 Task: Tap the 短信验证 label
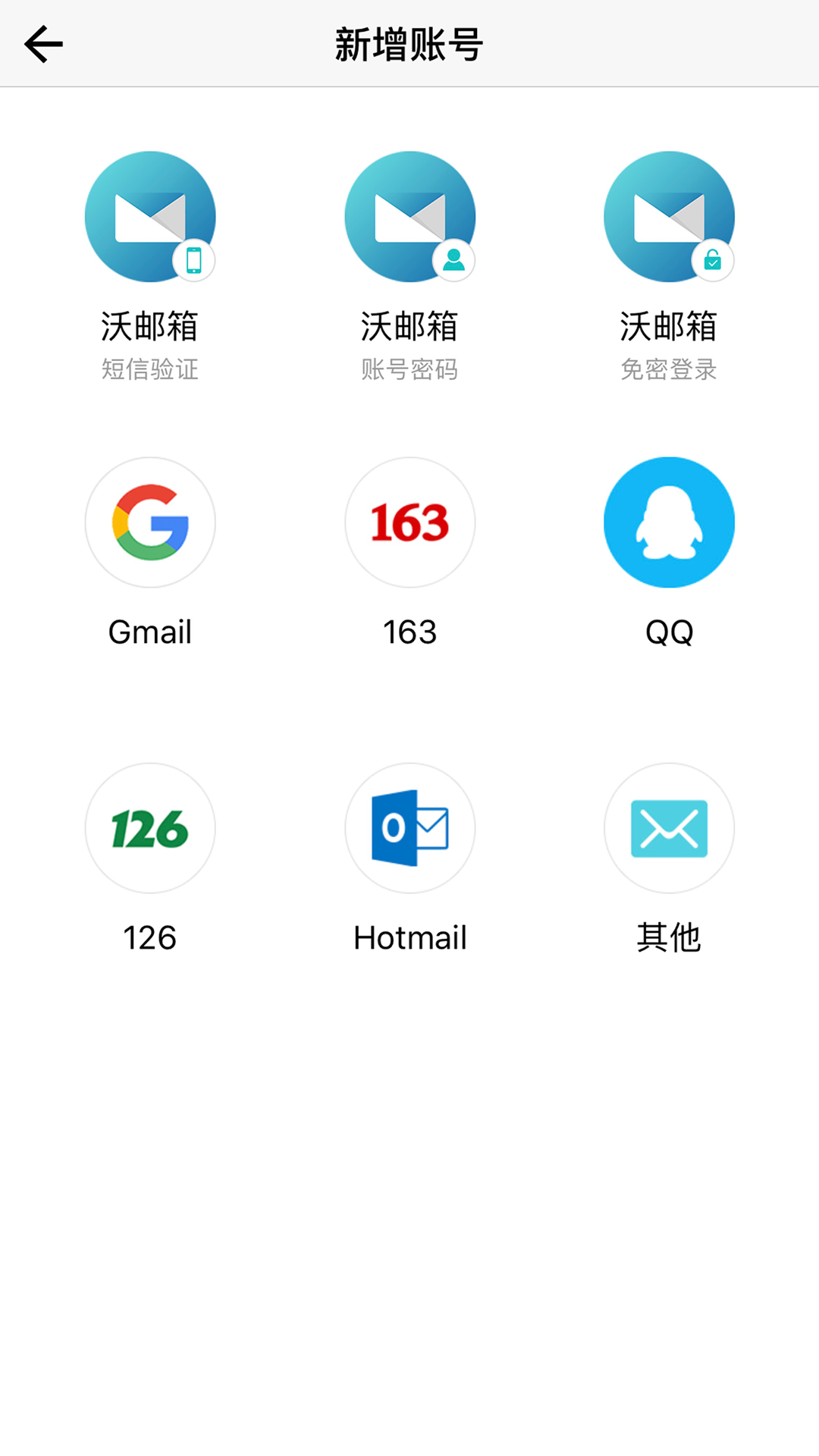coord(150,370)
